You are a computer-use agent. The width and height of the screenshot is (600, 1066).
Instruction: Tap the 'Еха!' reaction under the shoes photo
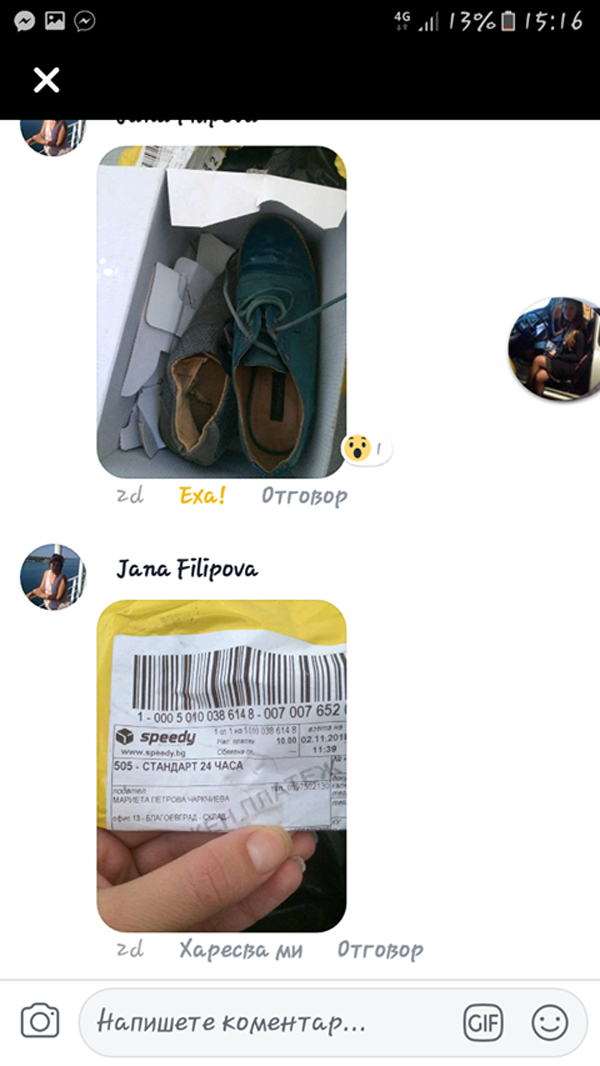(x=201, y=496)
